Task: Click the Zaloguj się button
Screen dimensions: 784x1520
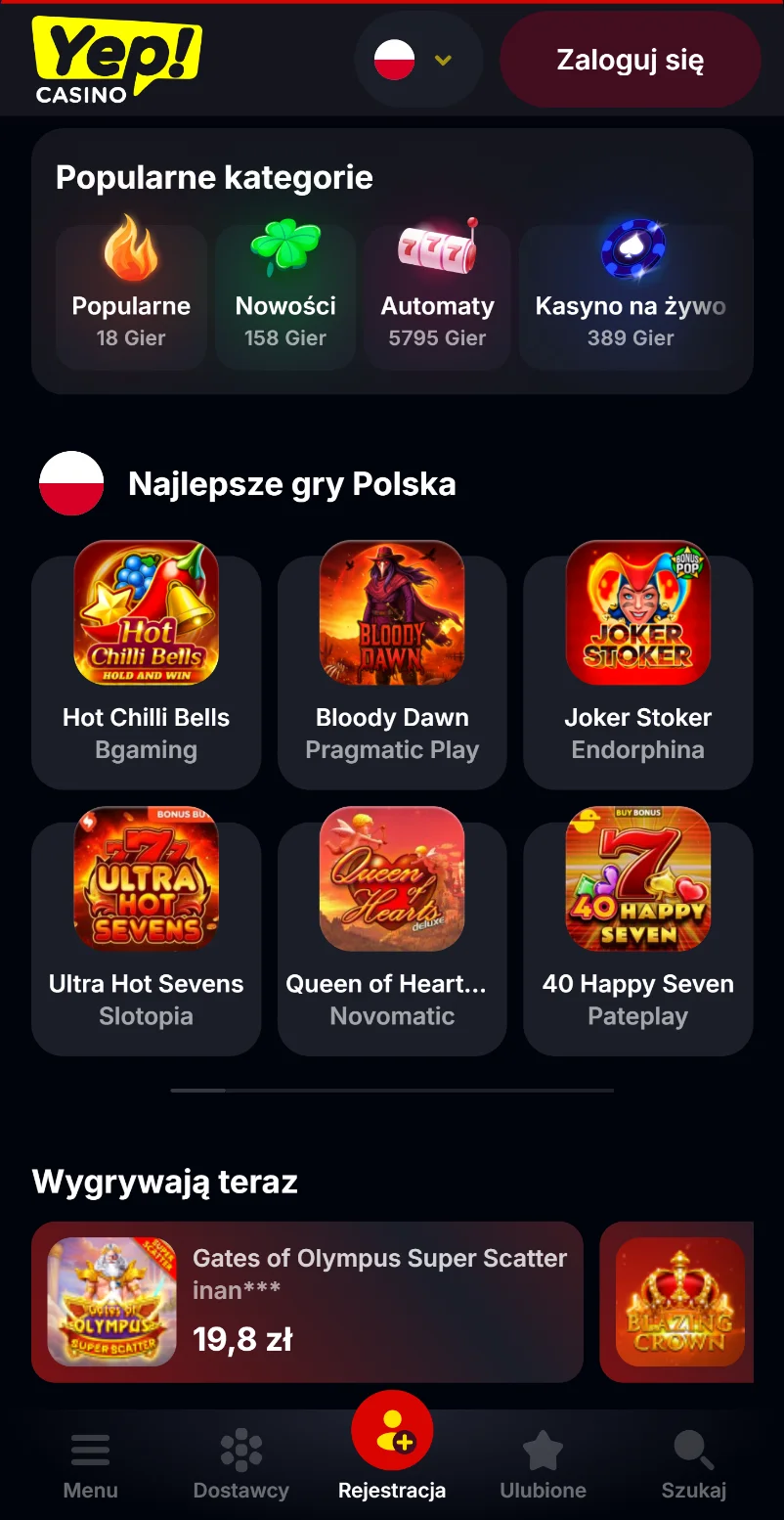Action: pyautogui.click(x=630, y=60)
